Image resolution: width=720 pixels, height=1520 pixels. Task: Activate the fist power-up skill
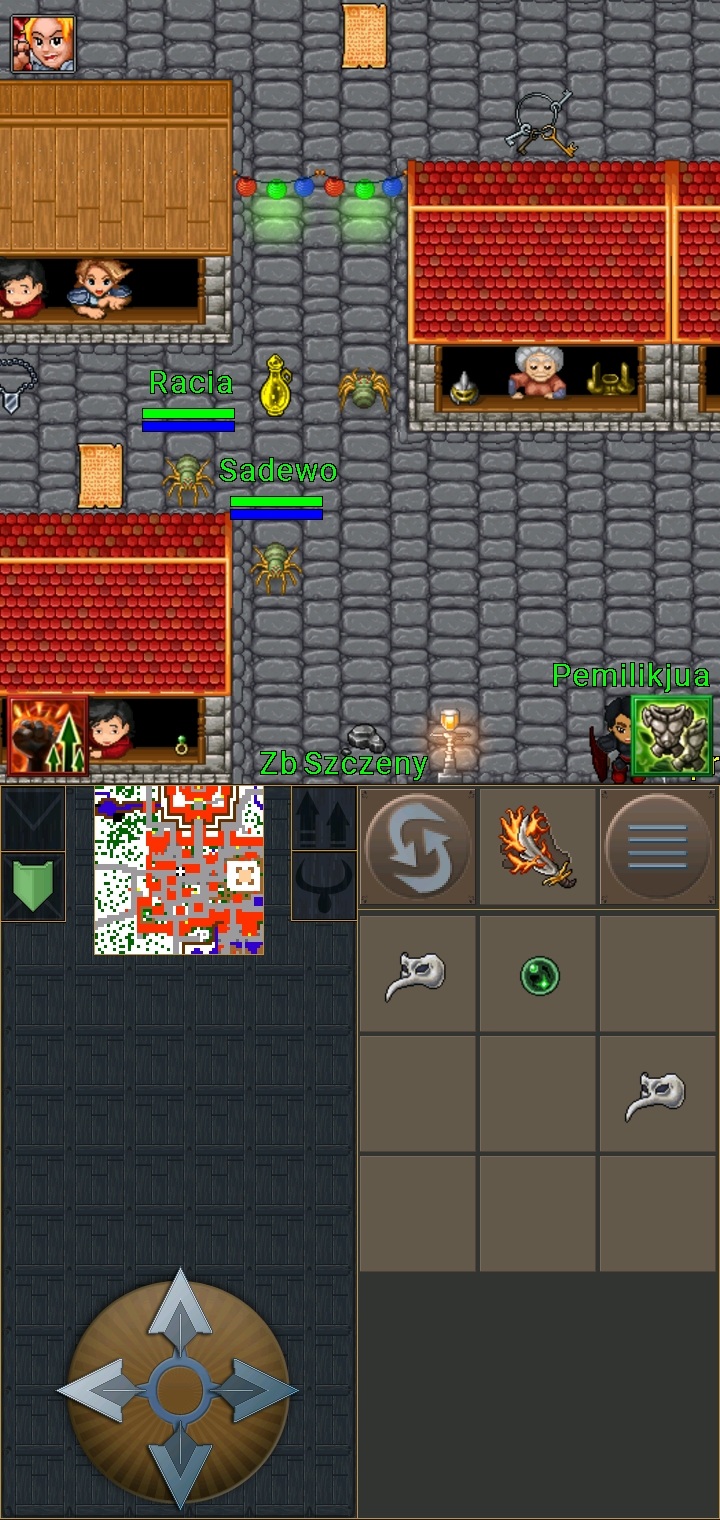click(47, 736)
